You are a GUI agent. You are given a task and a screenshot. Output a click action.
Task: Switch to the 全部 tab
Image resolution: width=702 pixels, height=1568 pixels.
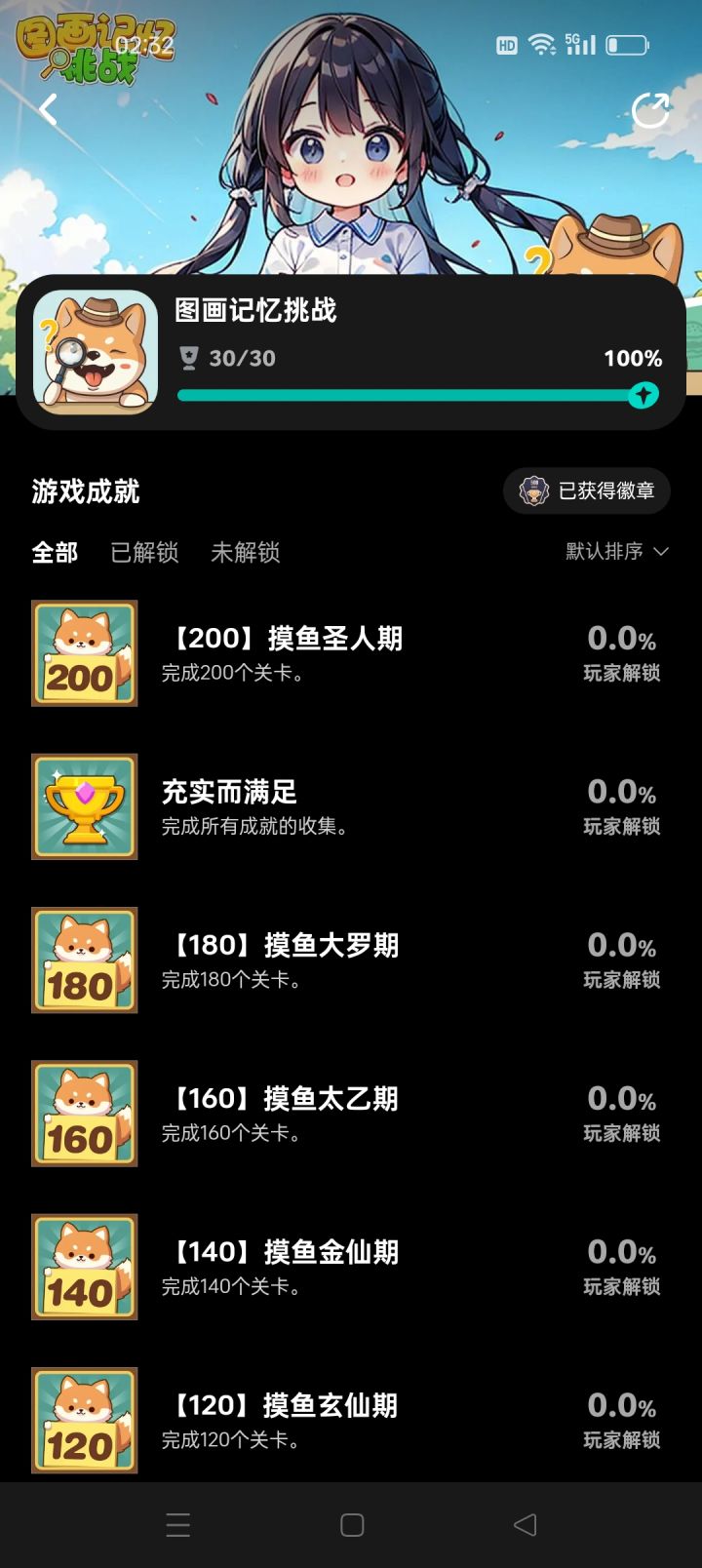coord(55,552)
